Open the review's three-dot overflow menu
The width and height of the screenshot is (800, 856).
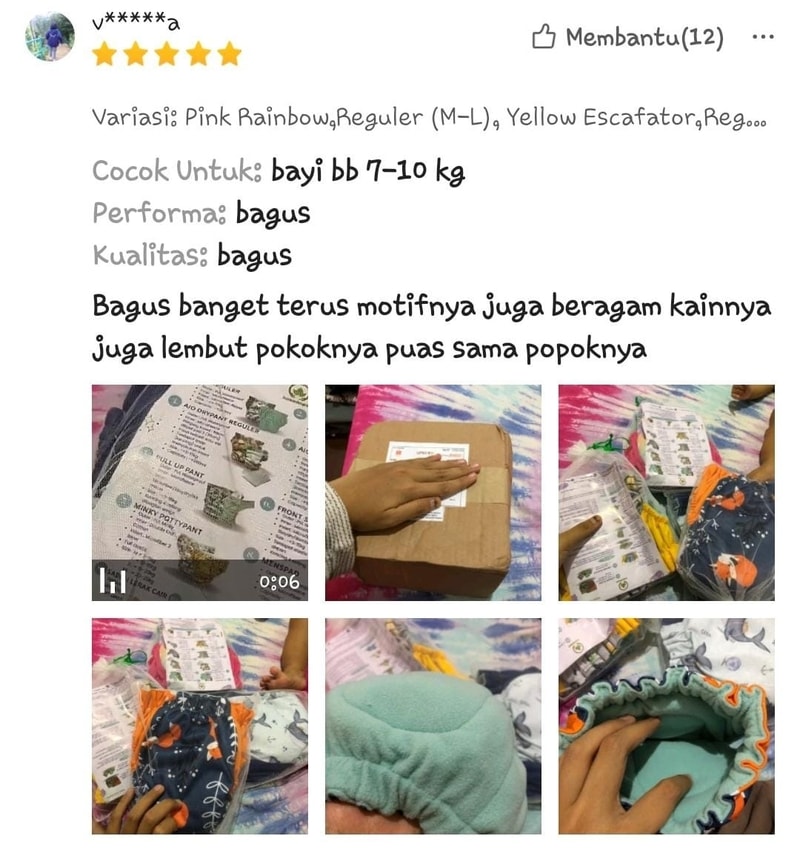(x=762, y=38)
